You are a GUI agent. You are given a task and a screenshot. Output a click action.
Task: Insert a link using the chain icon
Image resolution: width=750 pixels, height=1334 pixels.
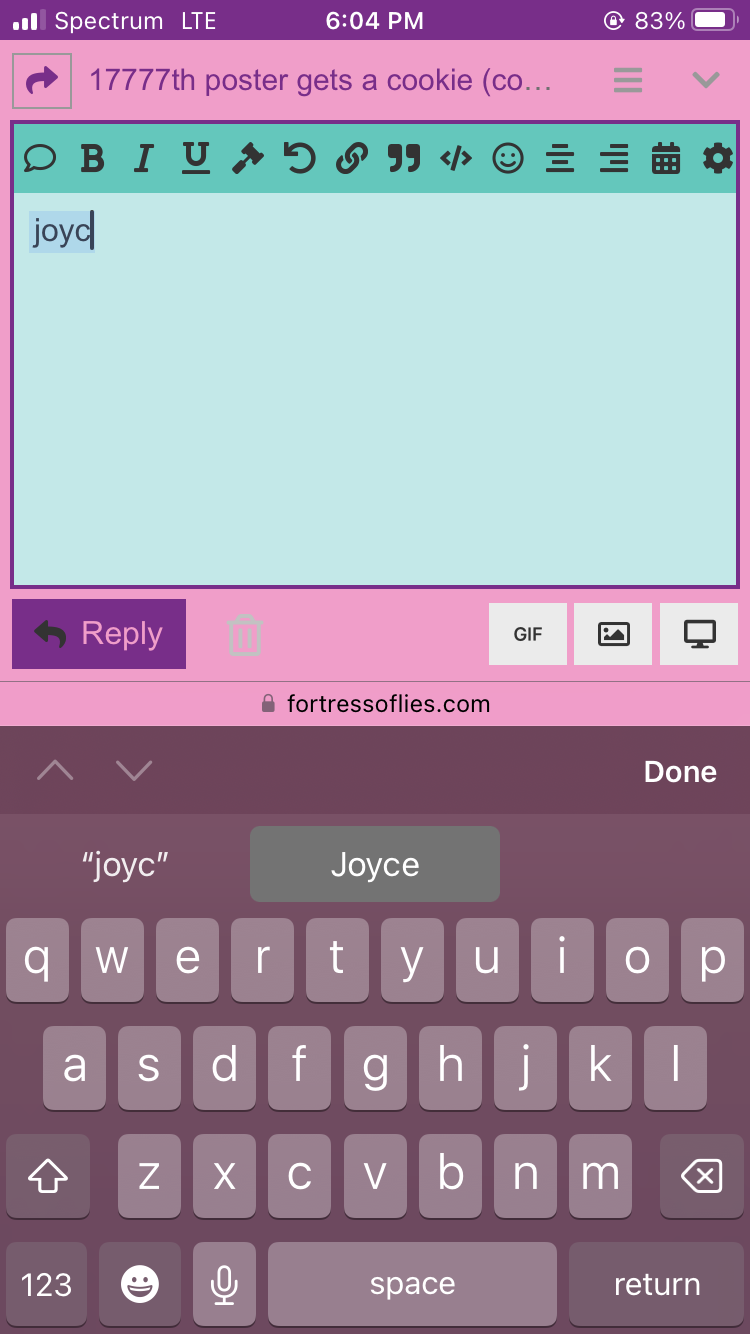point(351,158)
